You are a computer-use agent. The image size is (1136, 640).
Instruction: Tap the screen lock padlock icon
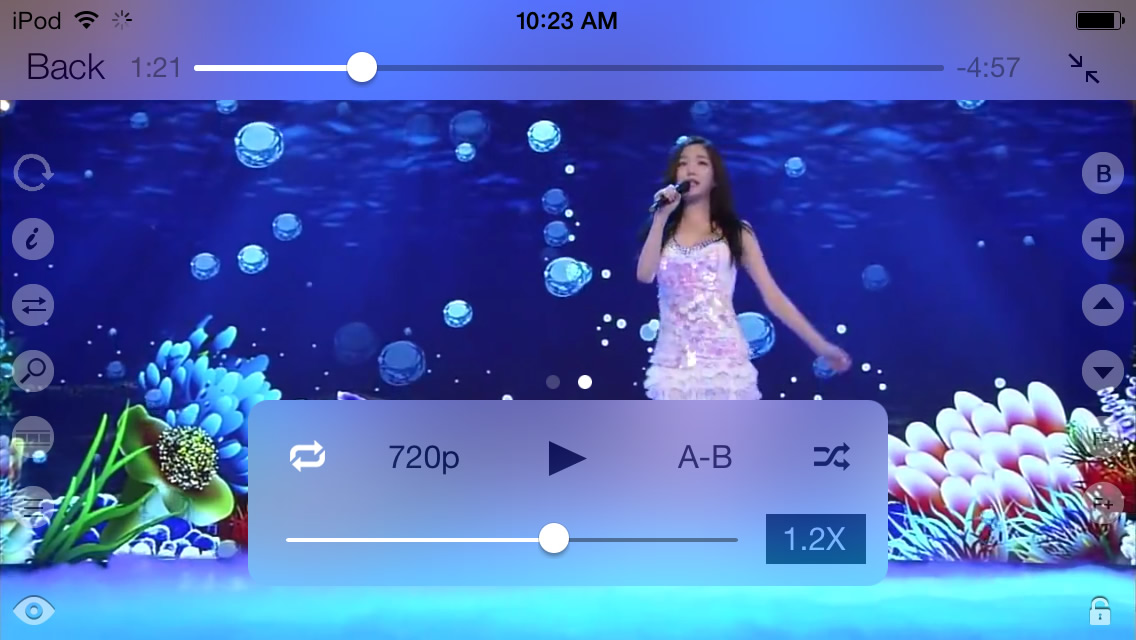coord(1100,610)
